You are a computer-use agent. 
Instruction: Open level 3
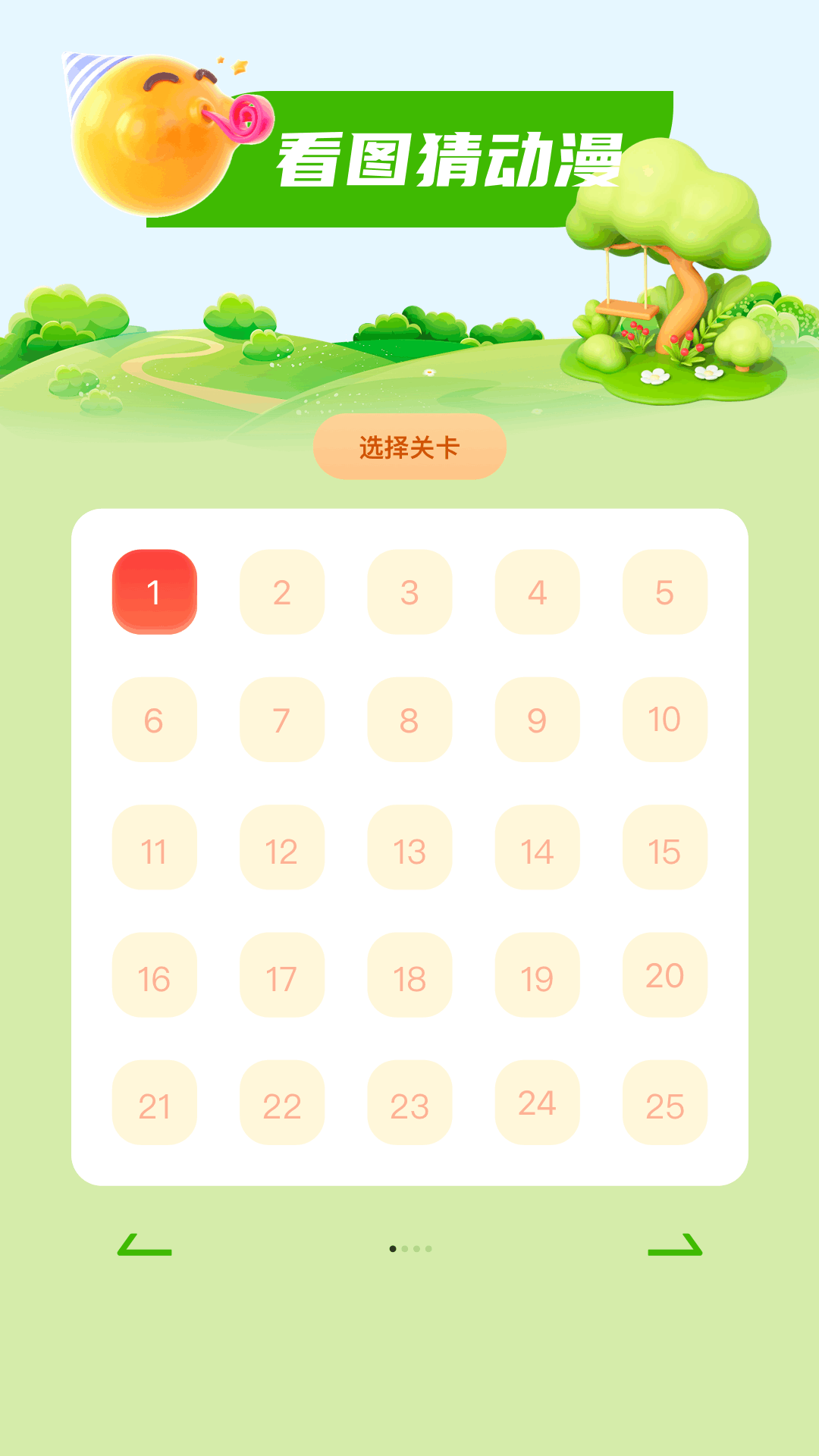409,591
